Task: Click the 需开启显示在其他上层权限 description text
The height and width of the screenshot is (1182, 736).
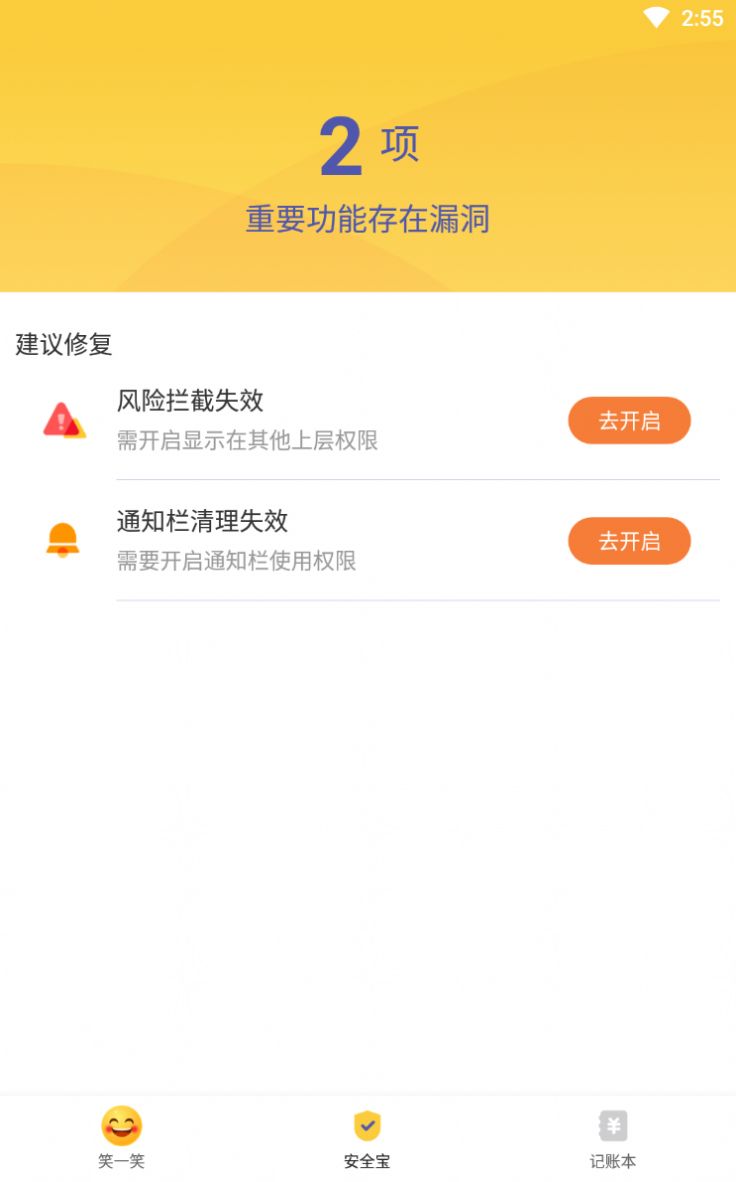Action: tap(246, 441)
